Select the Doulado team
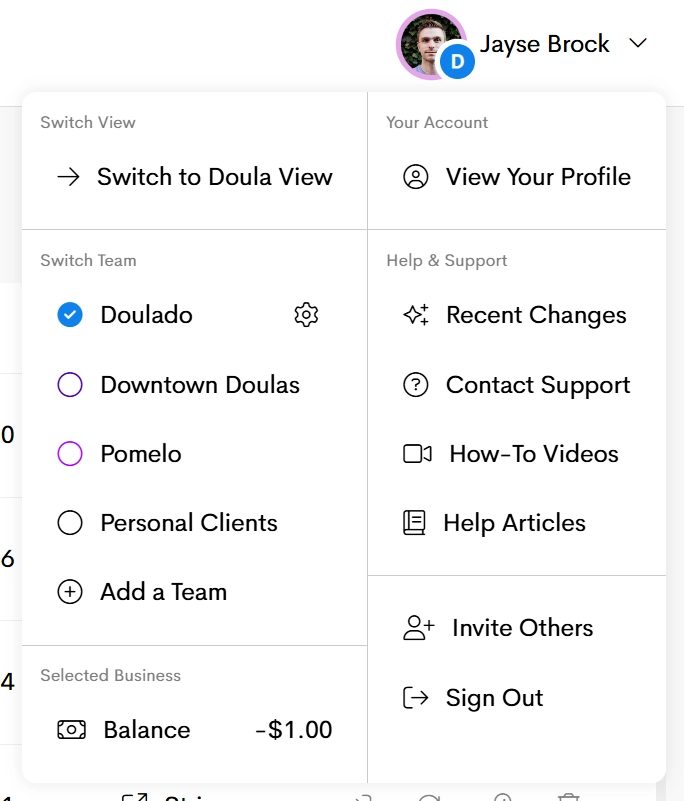Screen dimensions: 684x801 (146, 315)
